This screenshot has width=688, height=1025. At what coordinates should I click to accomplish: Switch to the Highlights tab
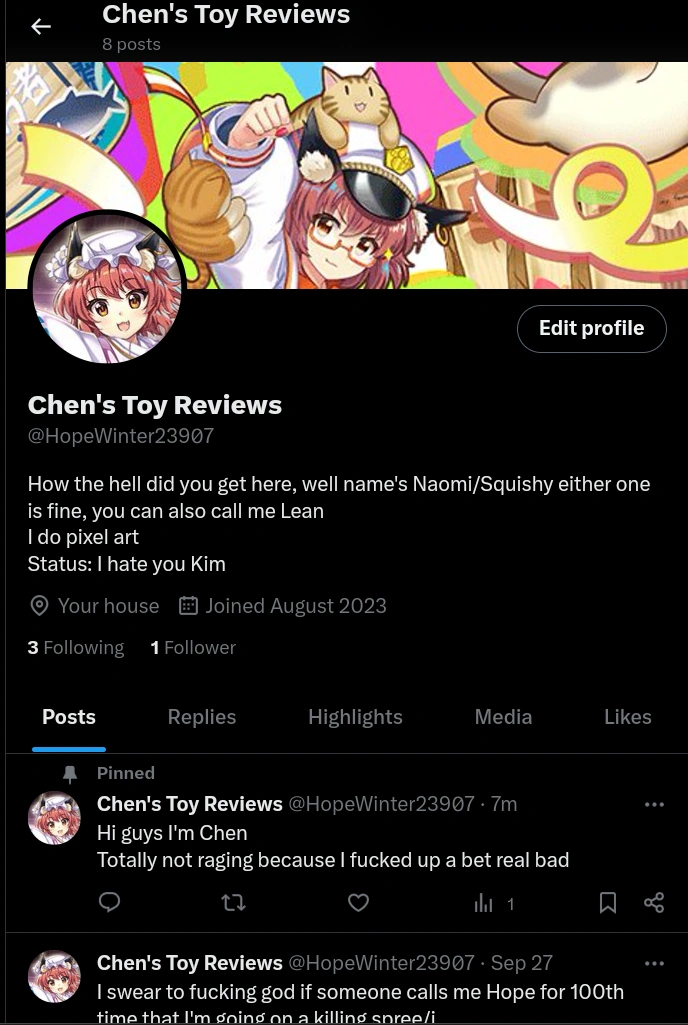point(355,717)
